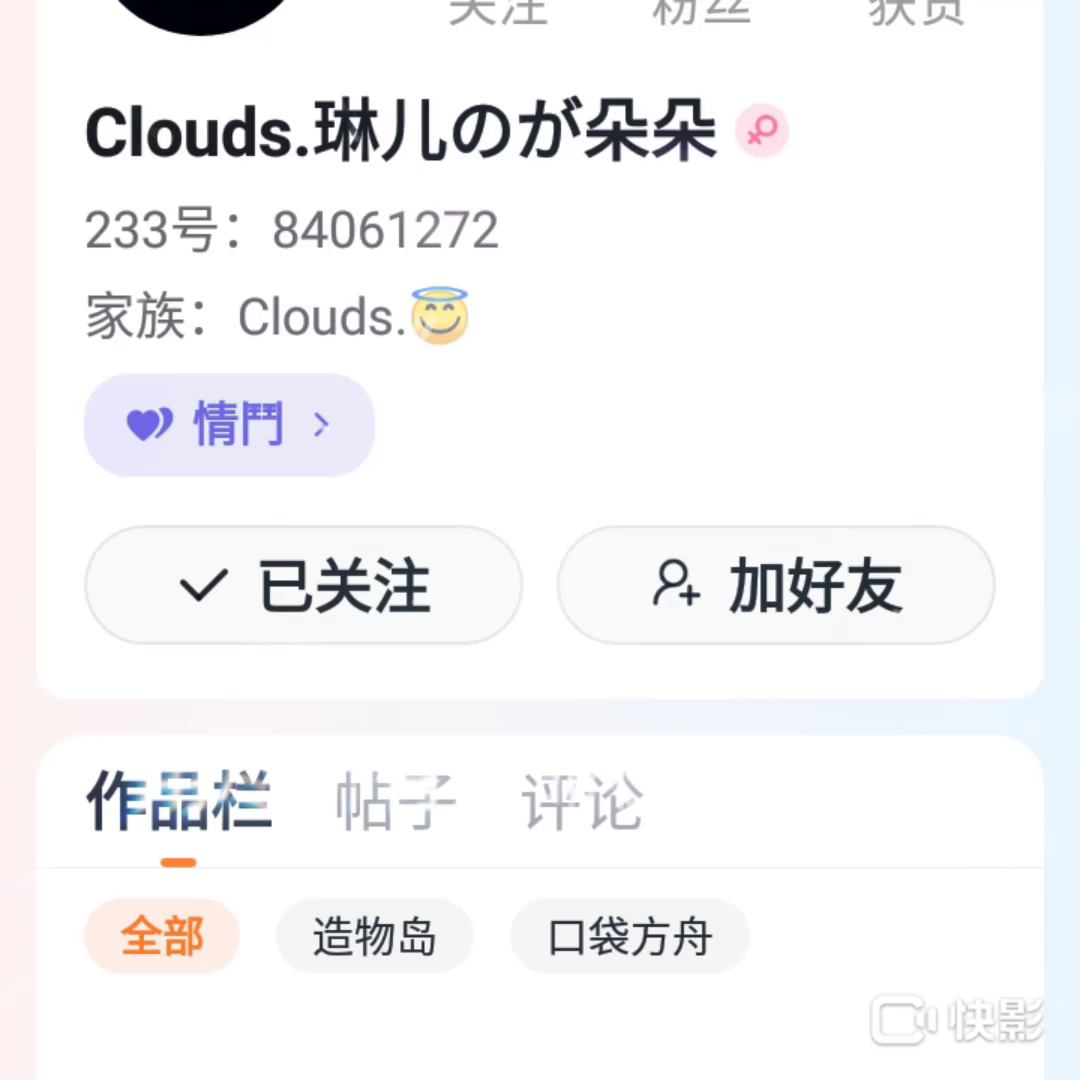Open the 情門 badge chip
This screenshot has width=1080, height=1080.
coord(229,426)
